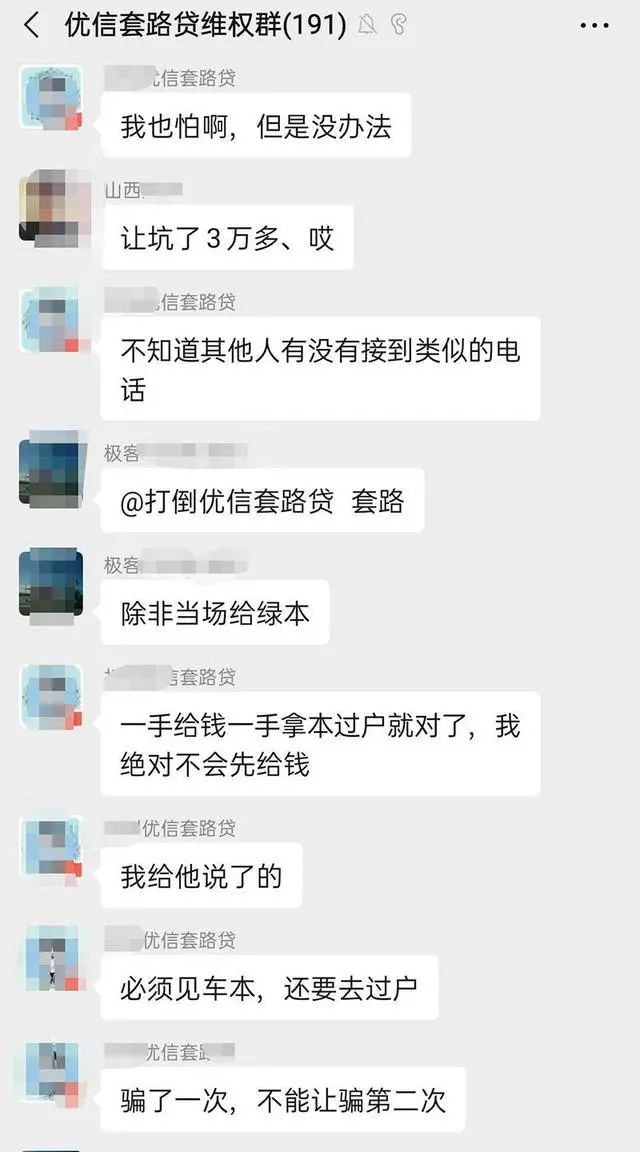Open avatar beside message 我给他说了的
Image resolution: width=640 pixels, height=1152 pixels.
point(50,847)
